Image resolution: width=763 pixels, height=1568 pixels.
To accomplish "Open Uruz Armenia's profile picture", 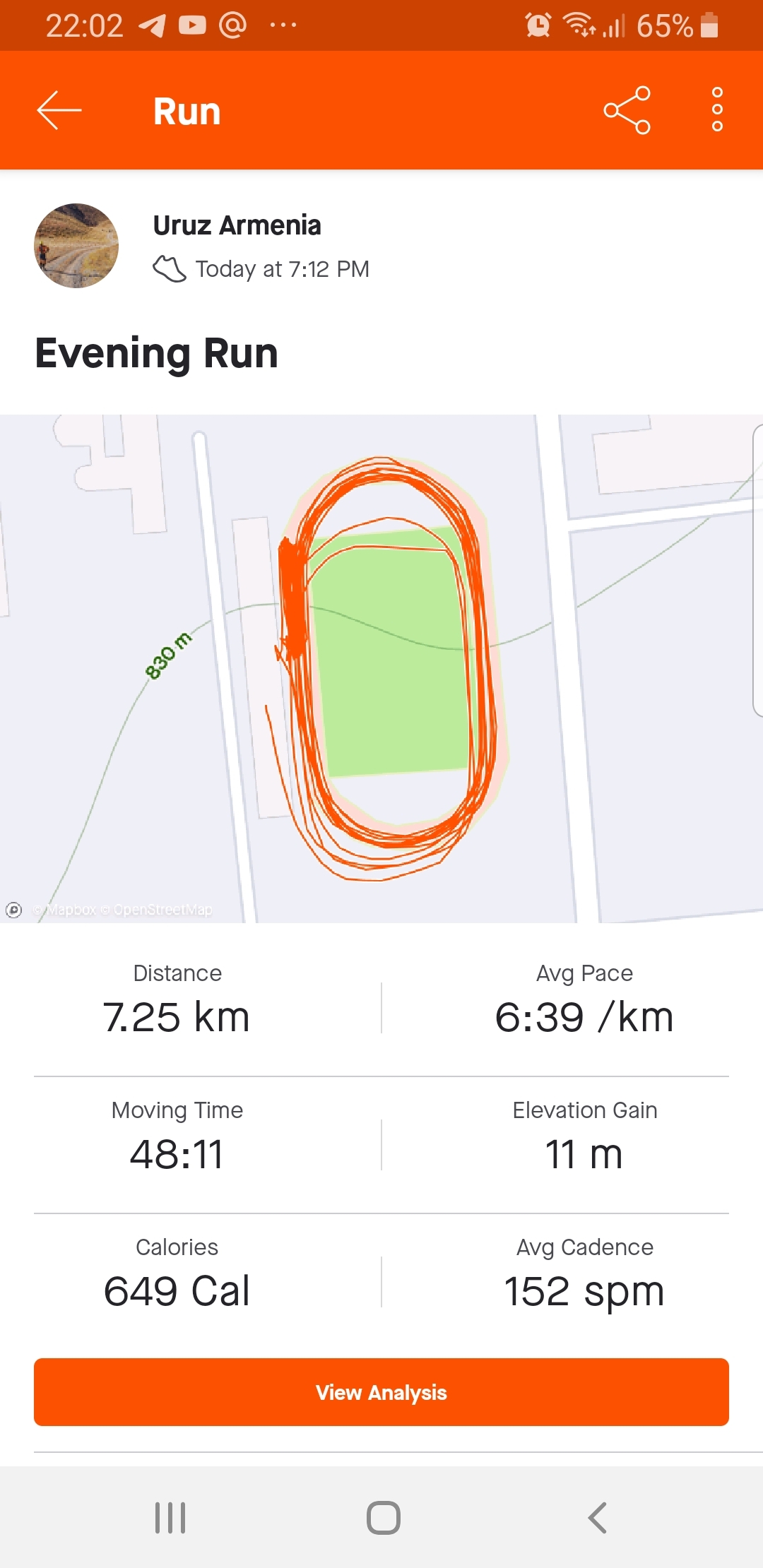I will 76,246.
